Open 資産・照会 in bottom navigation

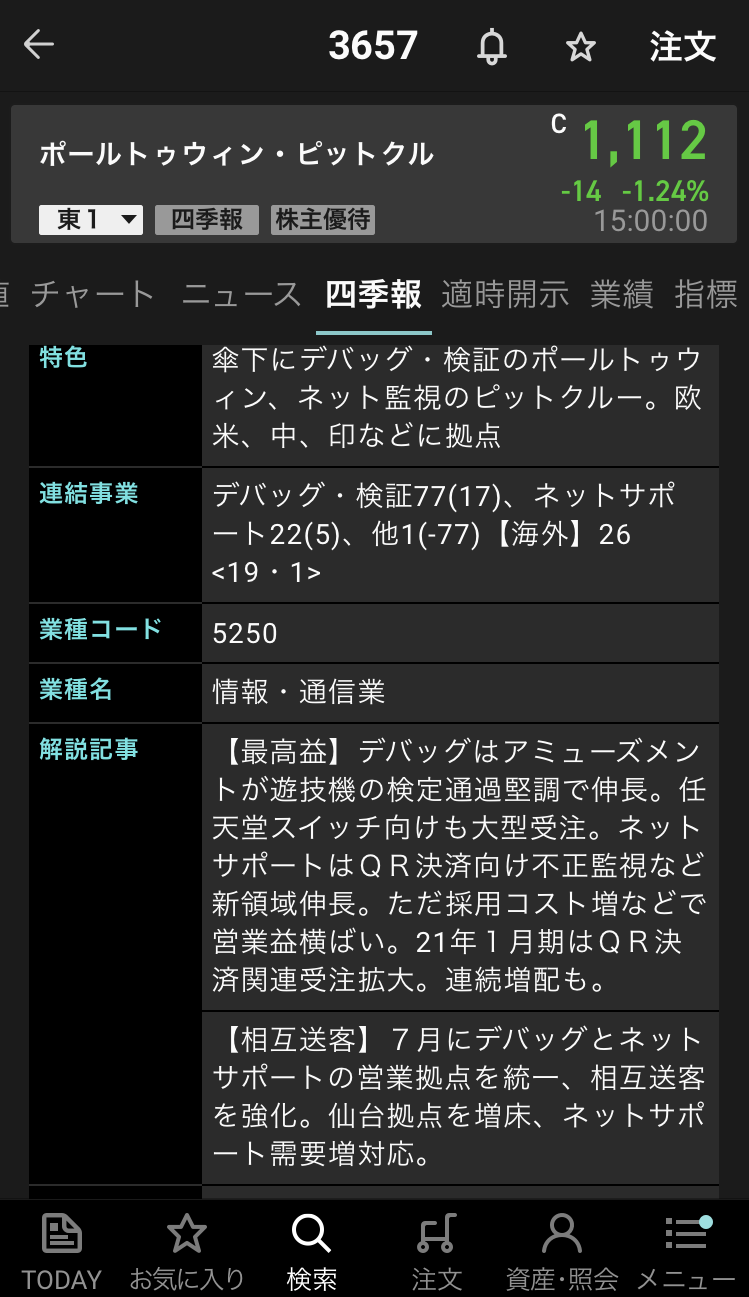click(561, 1250)
